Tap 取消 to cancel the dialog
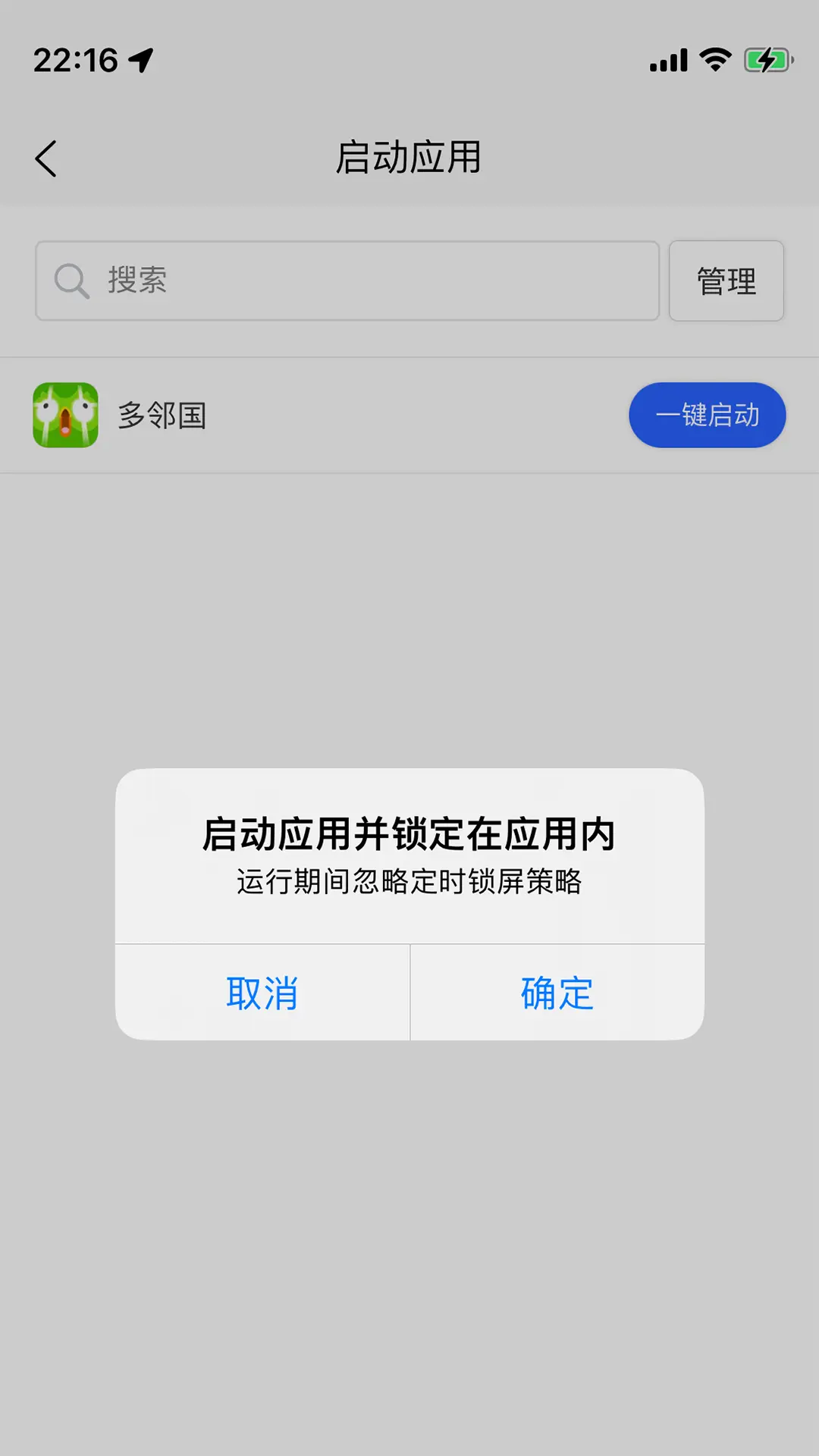The width and height of the screenshot is (819, 1456). pos(261,992)
